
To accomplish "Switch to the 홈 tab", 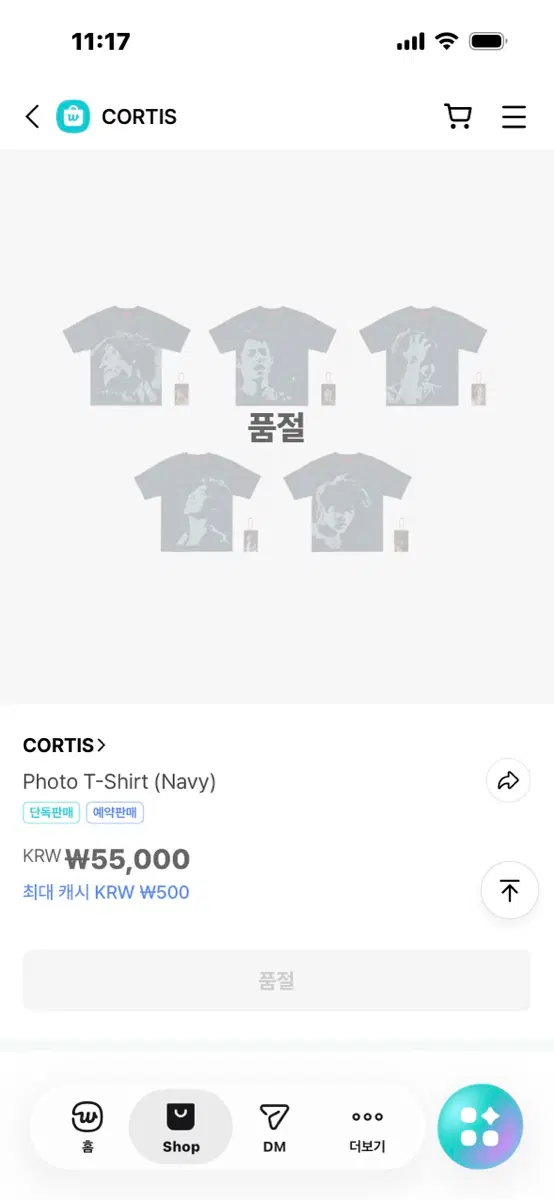I will pyautogui.click(x=88, y=1127).
